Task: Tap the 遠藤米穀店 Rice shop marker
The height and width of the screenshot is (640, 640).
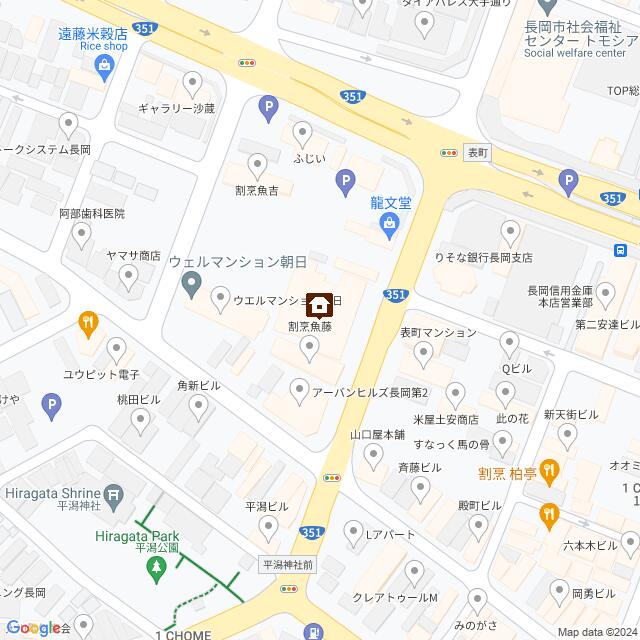Action: (106, 67)
